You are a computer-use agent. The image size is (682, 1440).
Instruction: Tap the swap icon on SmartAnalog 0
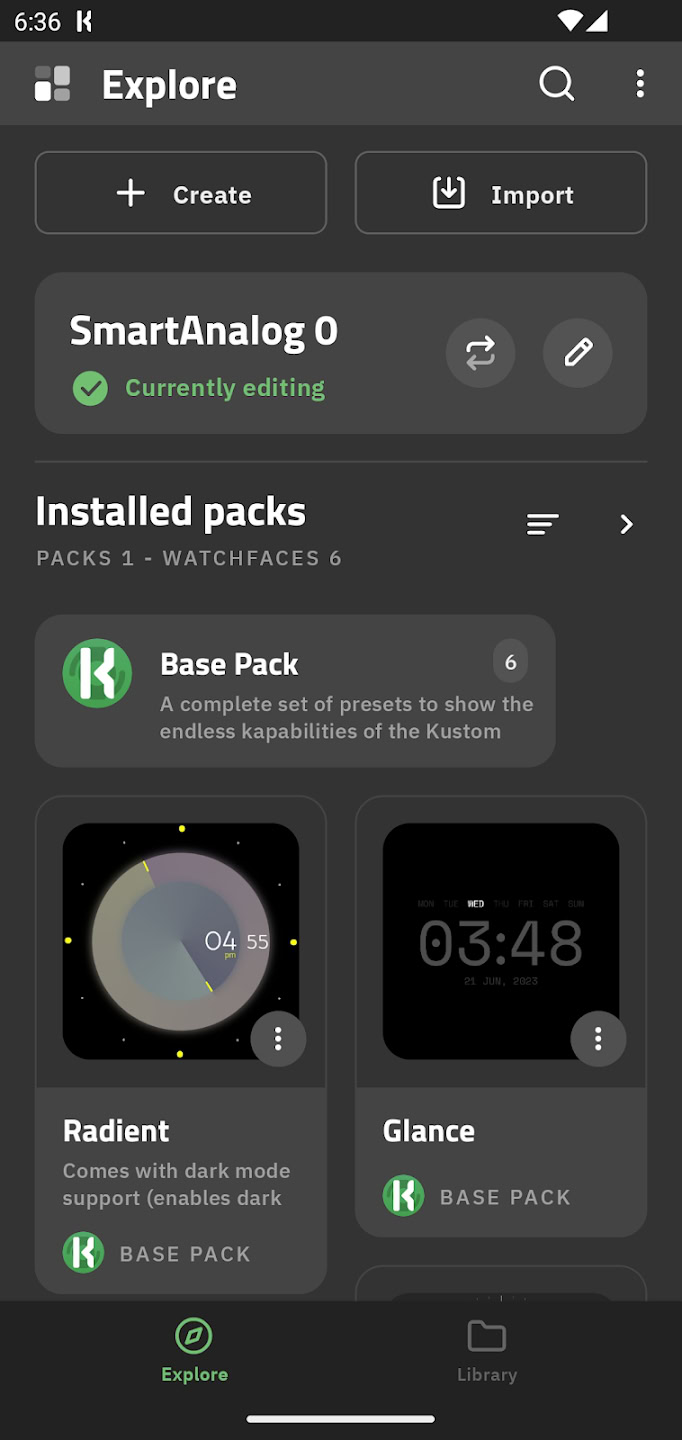coord(480,352)
